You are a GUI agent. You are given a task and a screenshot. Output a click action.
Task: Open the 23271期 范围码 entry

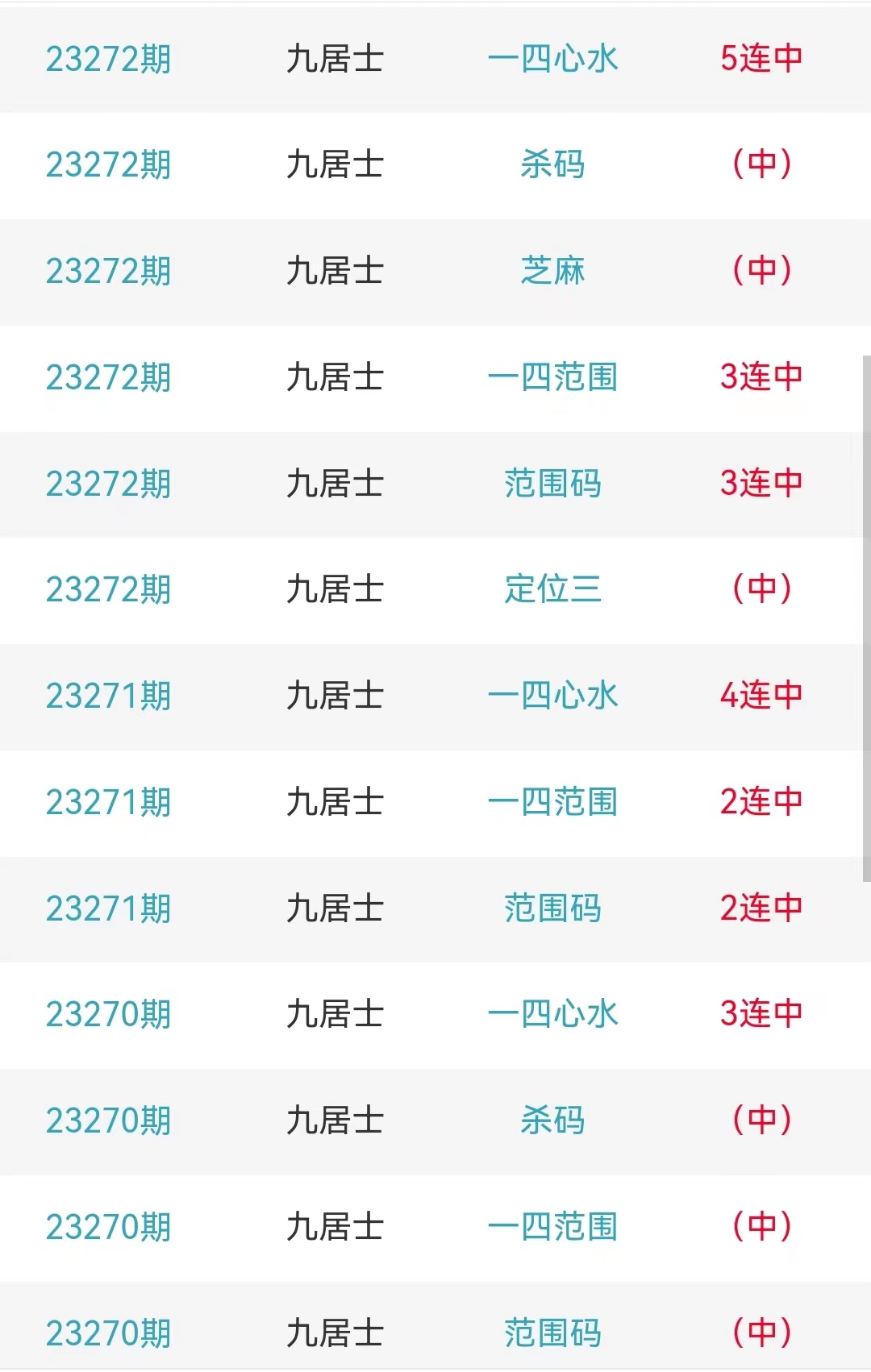(552, 908)
